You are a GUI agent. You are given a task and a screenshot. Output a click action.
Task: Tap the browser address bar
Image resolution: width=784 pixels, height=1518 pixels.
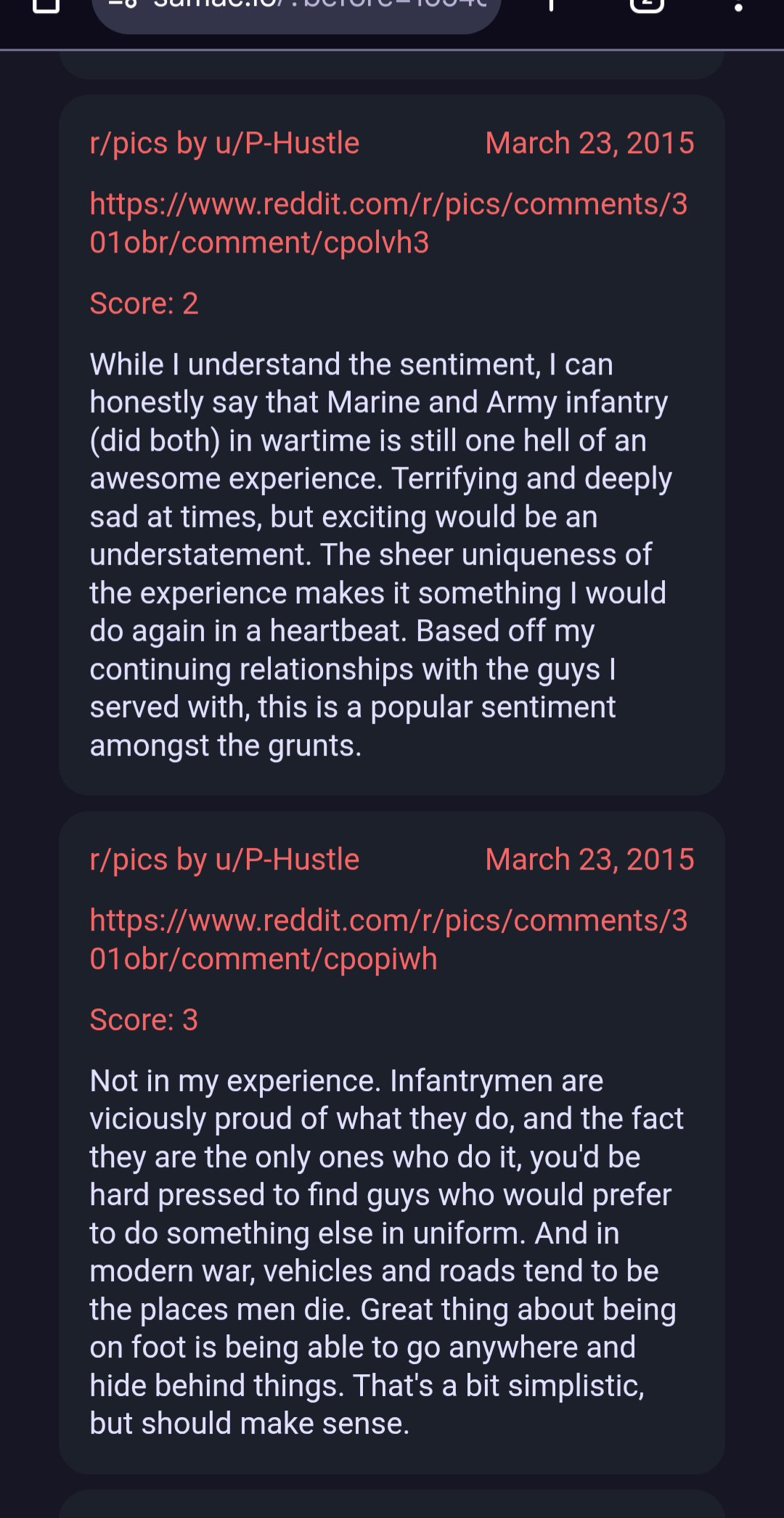296,9
